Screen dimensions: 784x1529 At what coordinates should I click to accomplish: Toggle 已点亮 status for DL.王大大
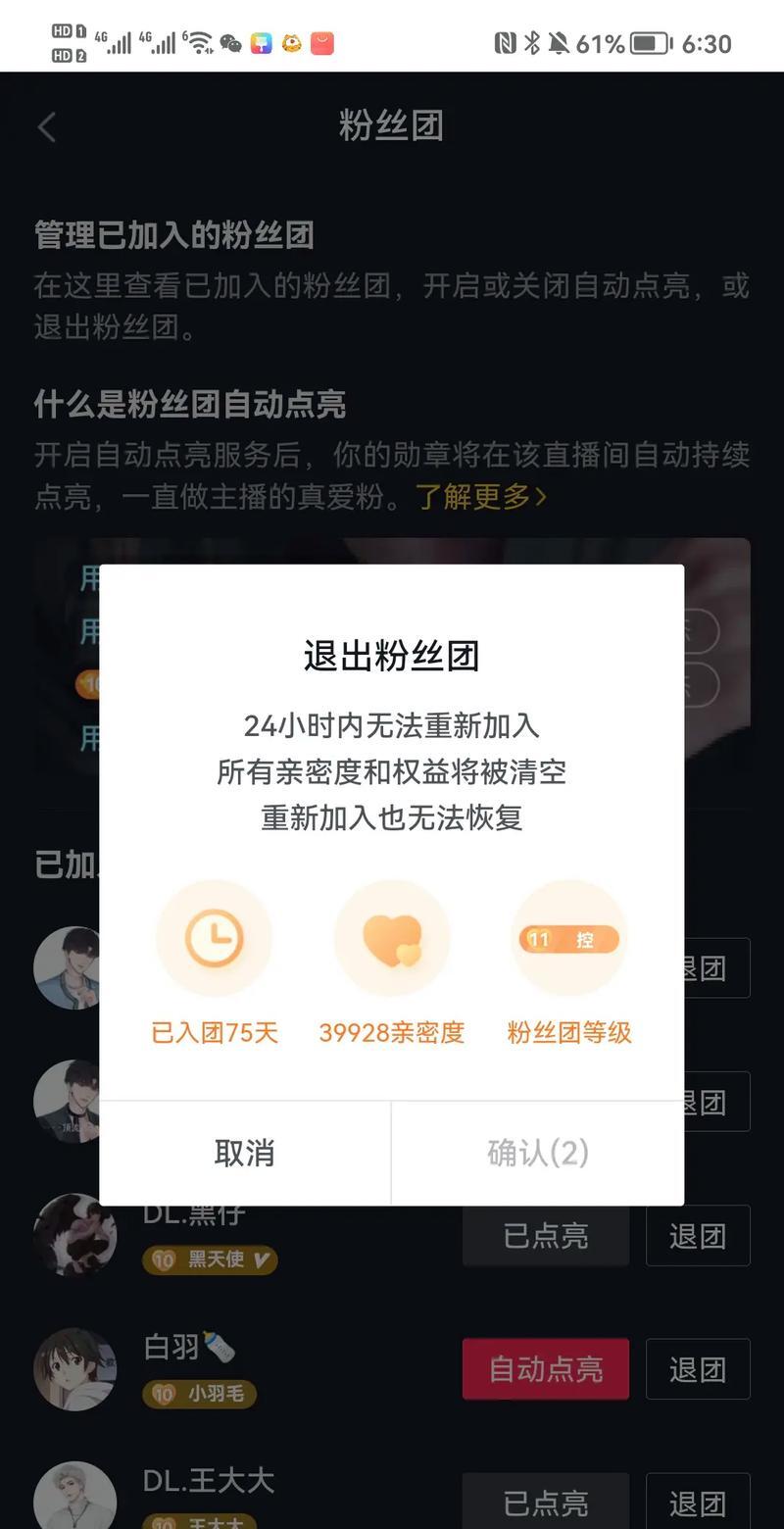[545, 1502]
